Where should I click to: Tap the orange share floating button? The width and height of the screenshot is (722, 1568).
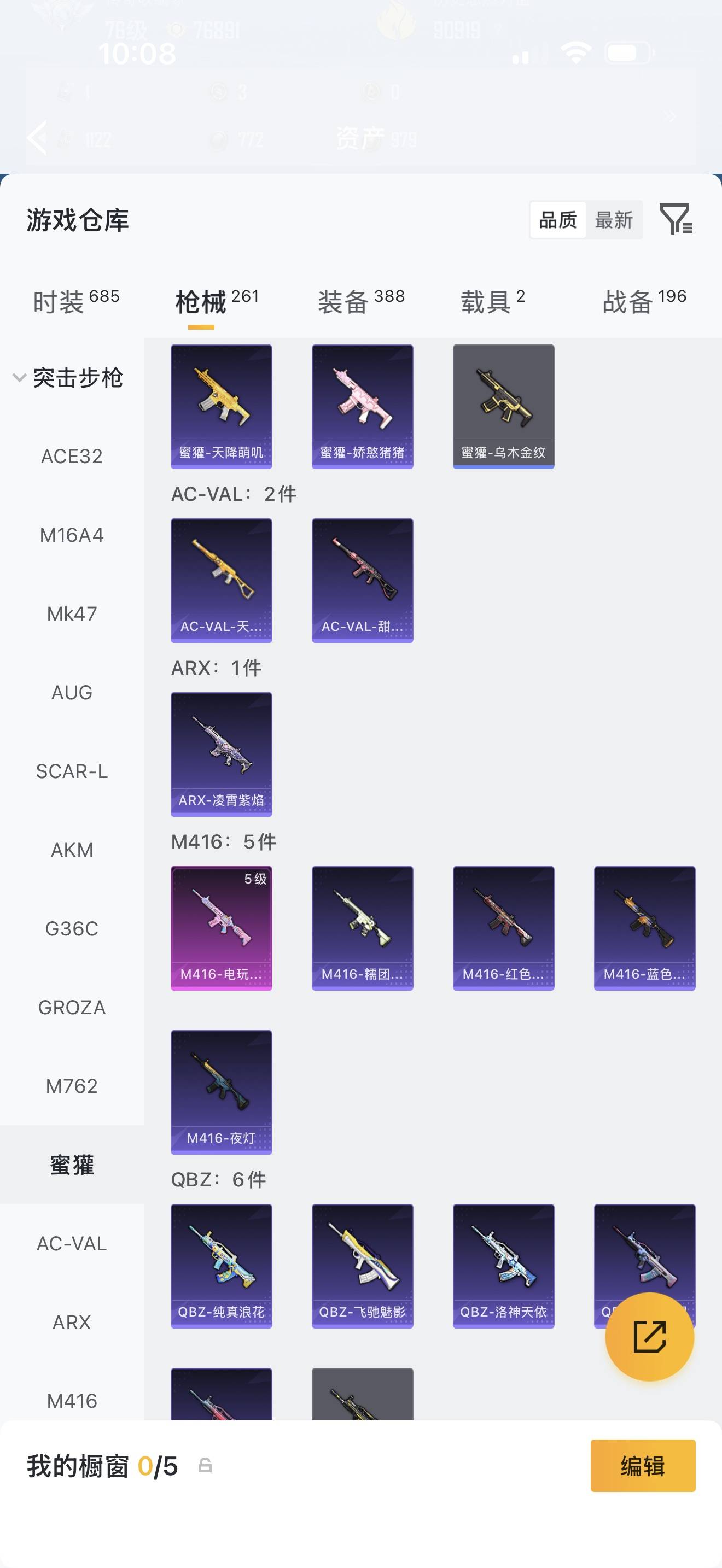tap(650, 1337)
